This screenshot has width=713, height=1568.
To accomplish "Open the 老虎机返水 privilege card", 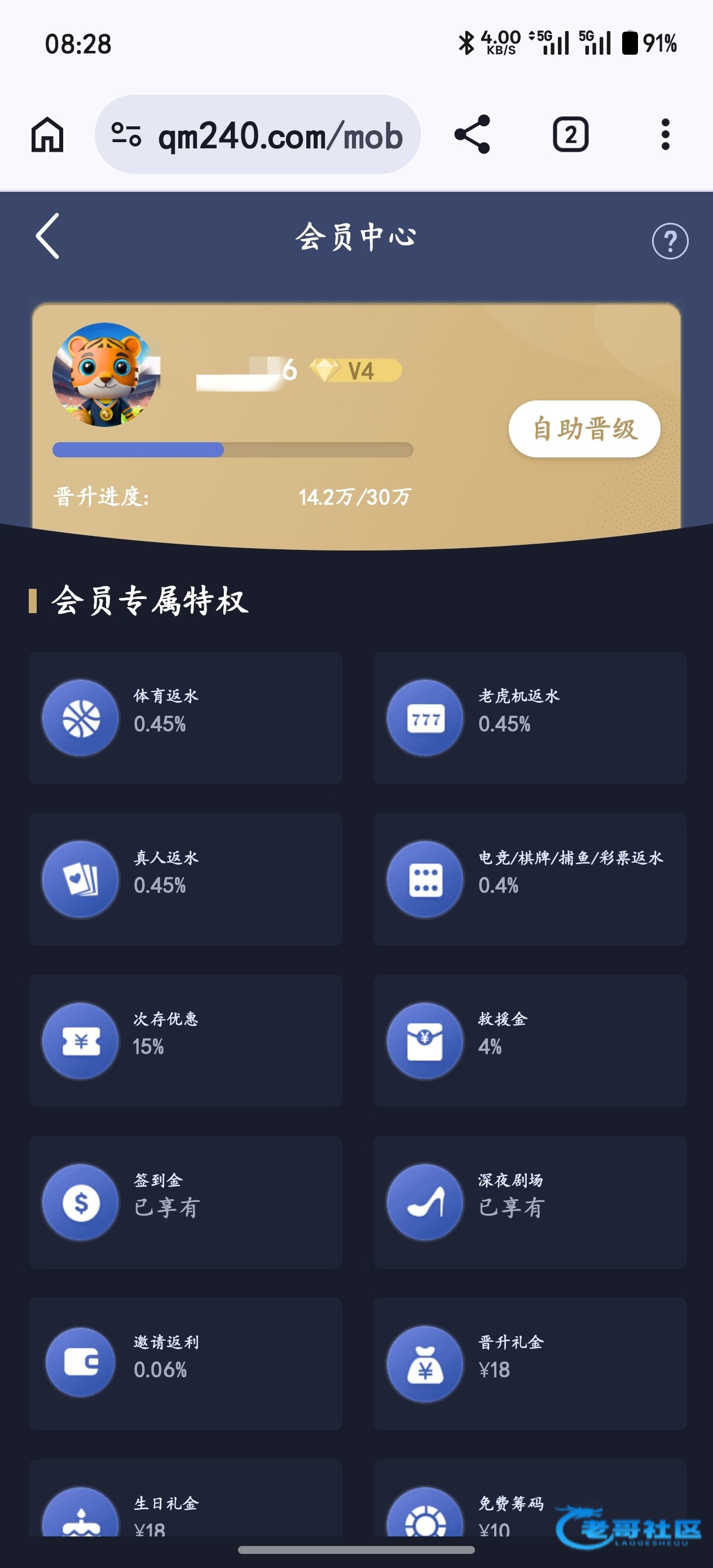I will pyautogui.click(x=530, y=717).
